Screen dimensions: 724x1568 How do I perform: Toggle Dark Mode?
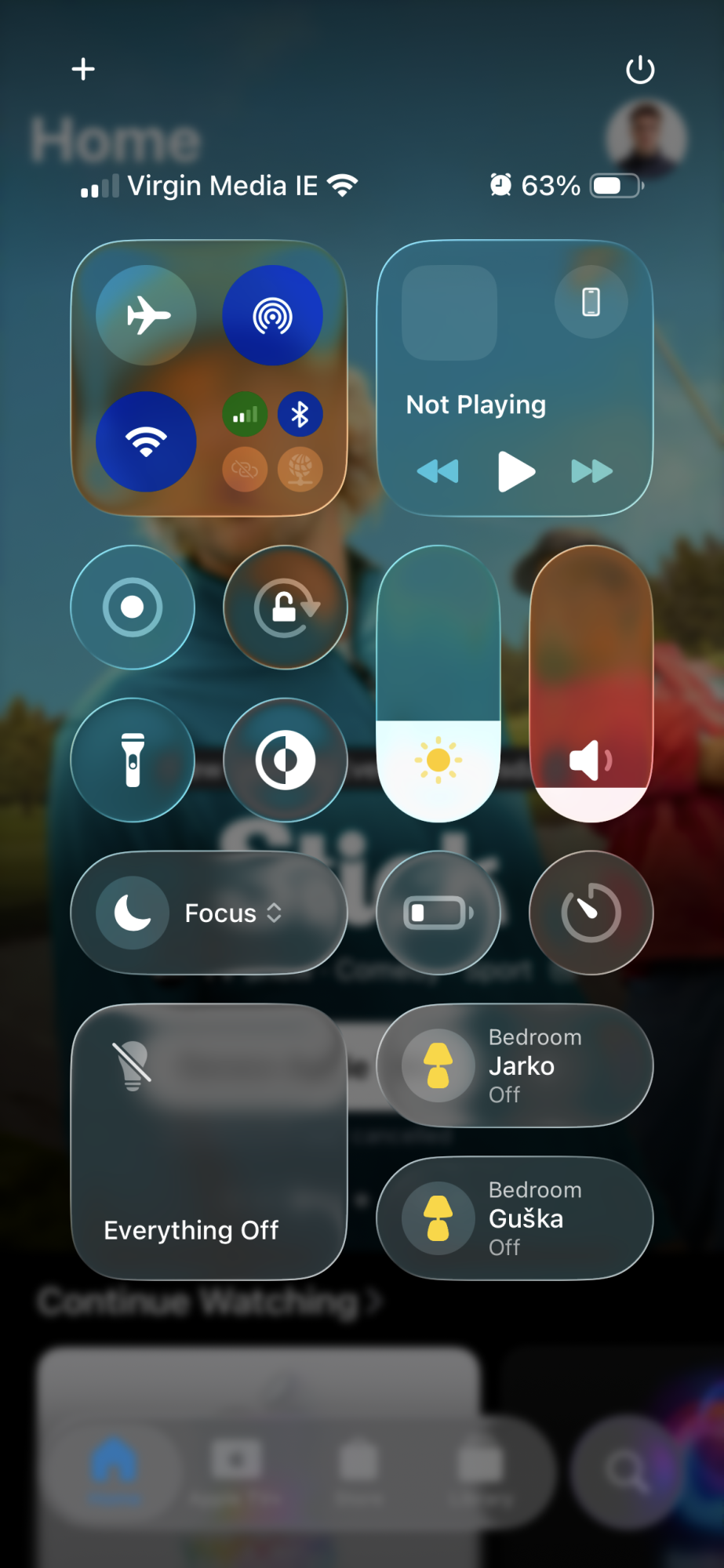(x=286, y=760)
